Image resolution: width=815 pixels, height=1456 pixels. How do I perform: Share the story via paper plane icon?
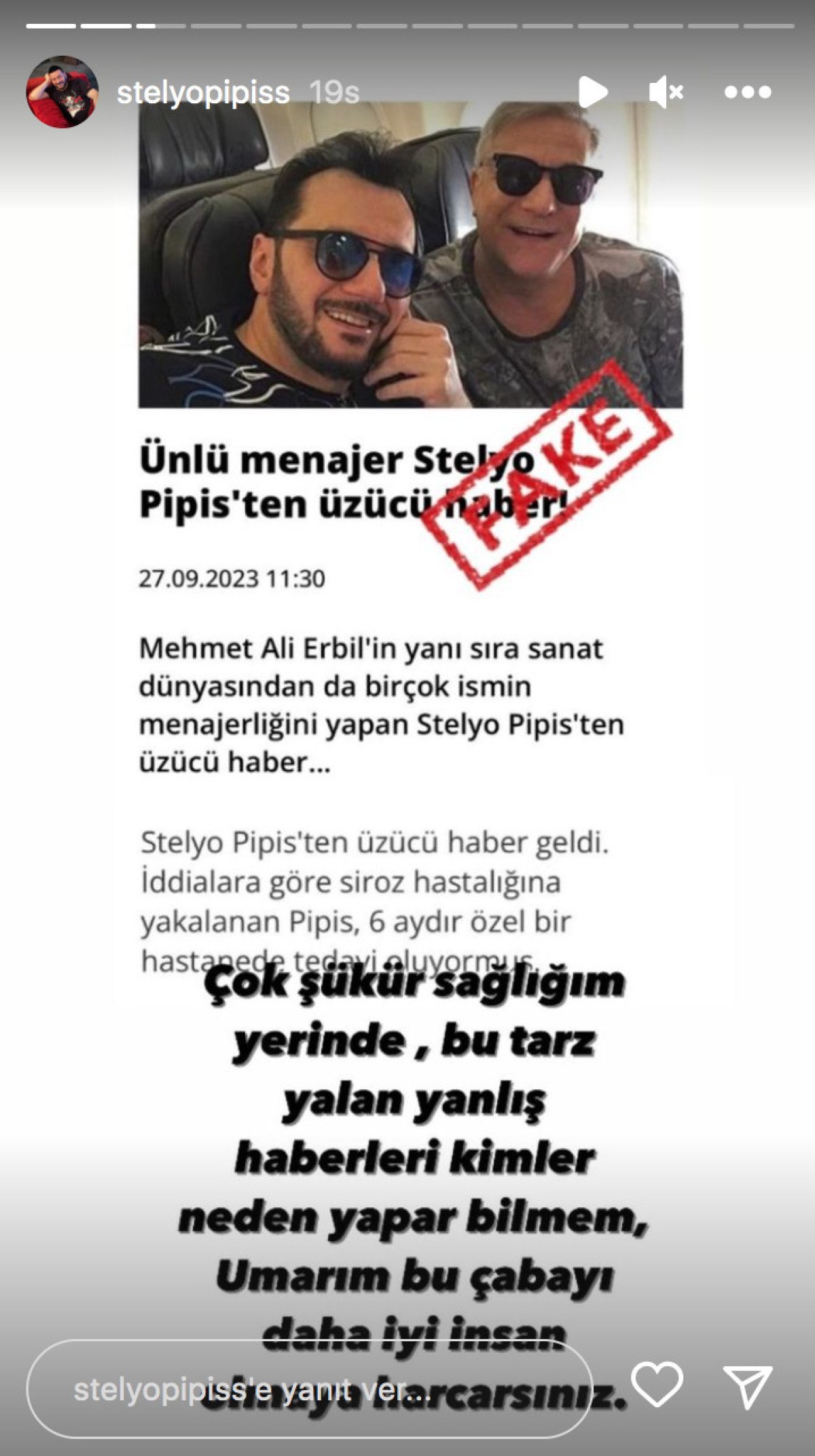tap(747, 1385)
